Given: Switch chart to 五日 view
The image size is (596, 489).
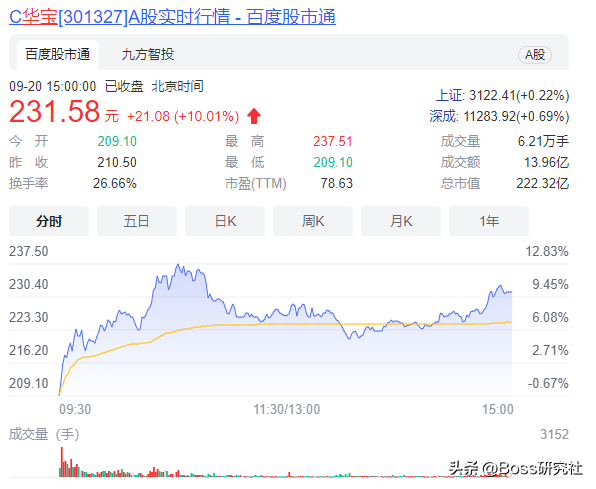Looking at the screenshot, I should click(x=137, y=221).
